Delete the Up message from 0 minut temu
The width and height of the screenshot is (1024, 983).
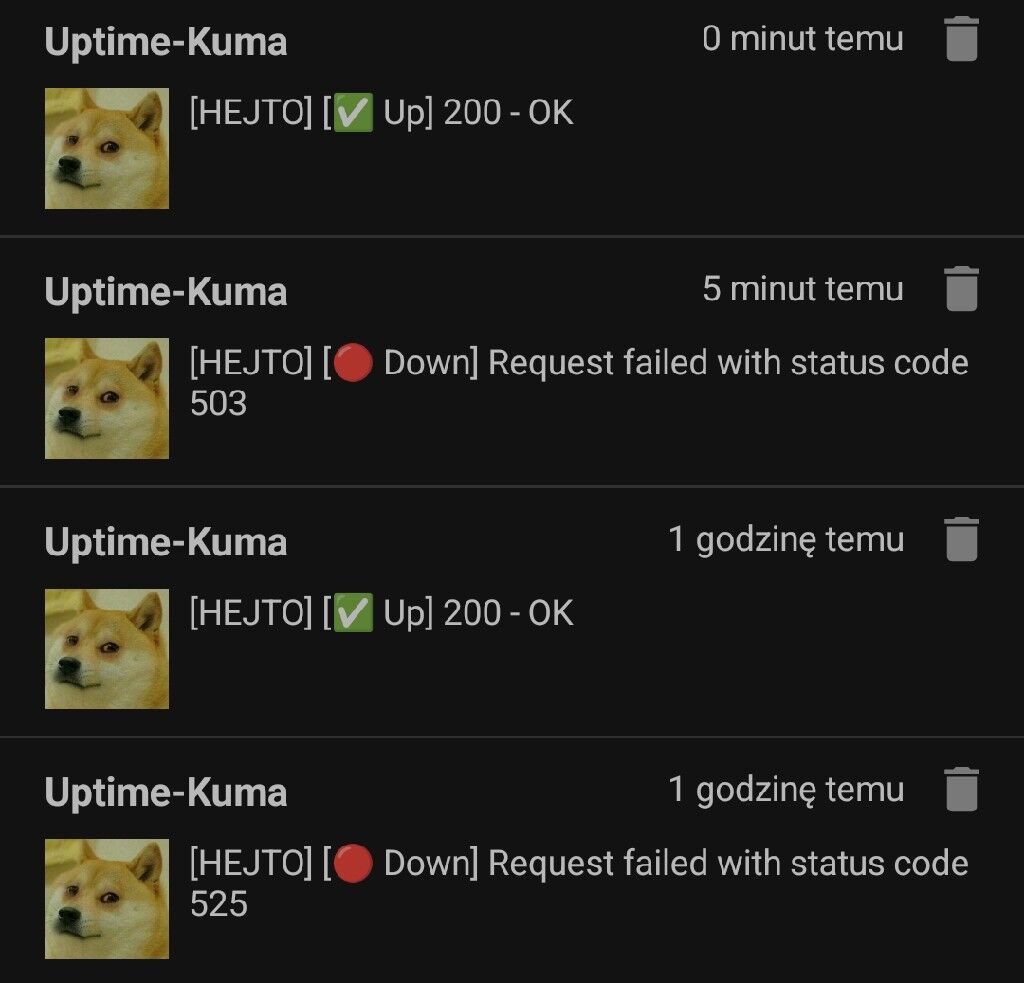pos(961,40)
